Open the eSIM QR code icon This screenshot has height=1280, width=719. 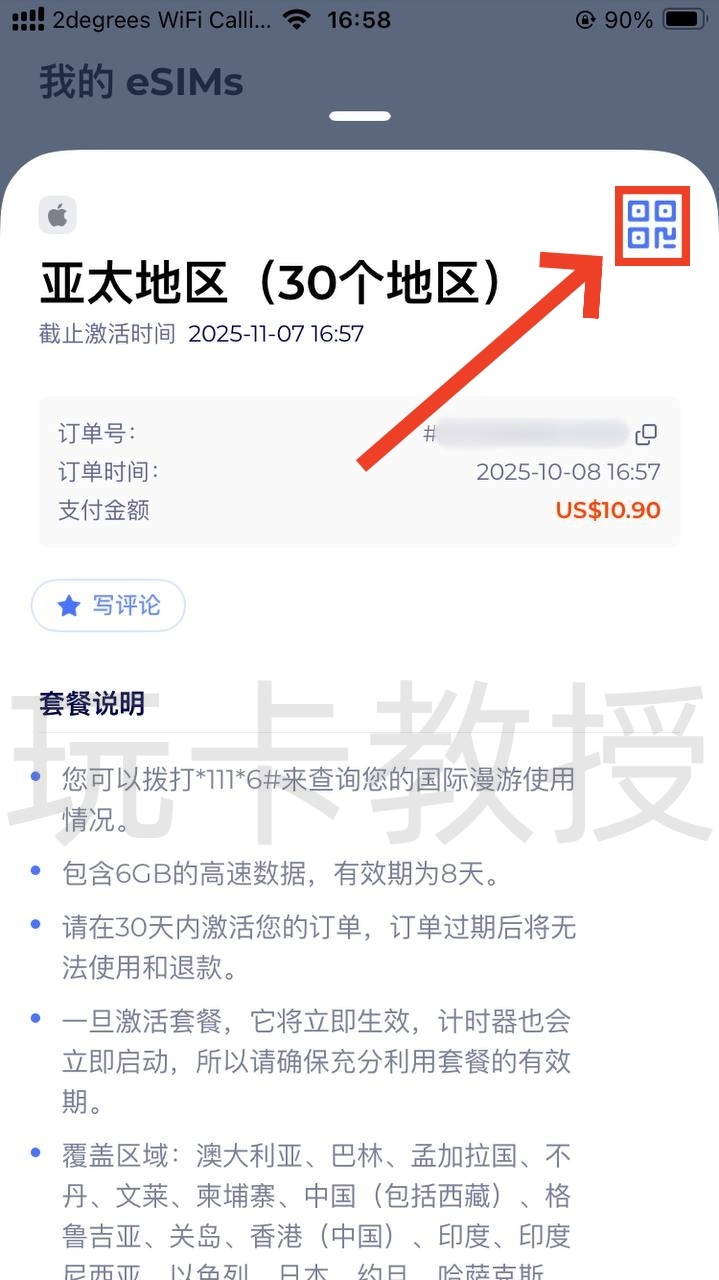click(651, 225)
